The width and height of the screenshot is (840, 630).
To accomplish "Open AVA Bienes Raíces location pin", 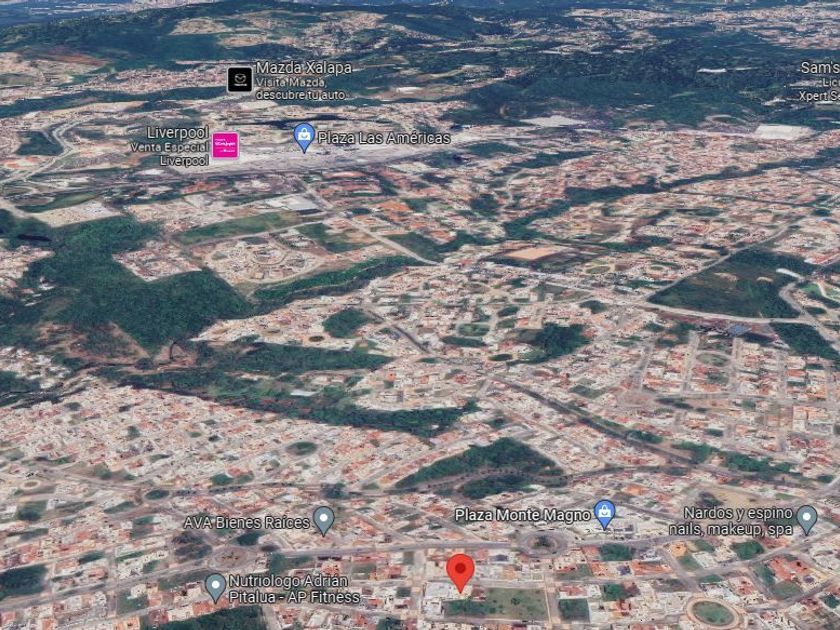I will pos(323,519).
